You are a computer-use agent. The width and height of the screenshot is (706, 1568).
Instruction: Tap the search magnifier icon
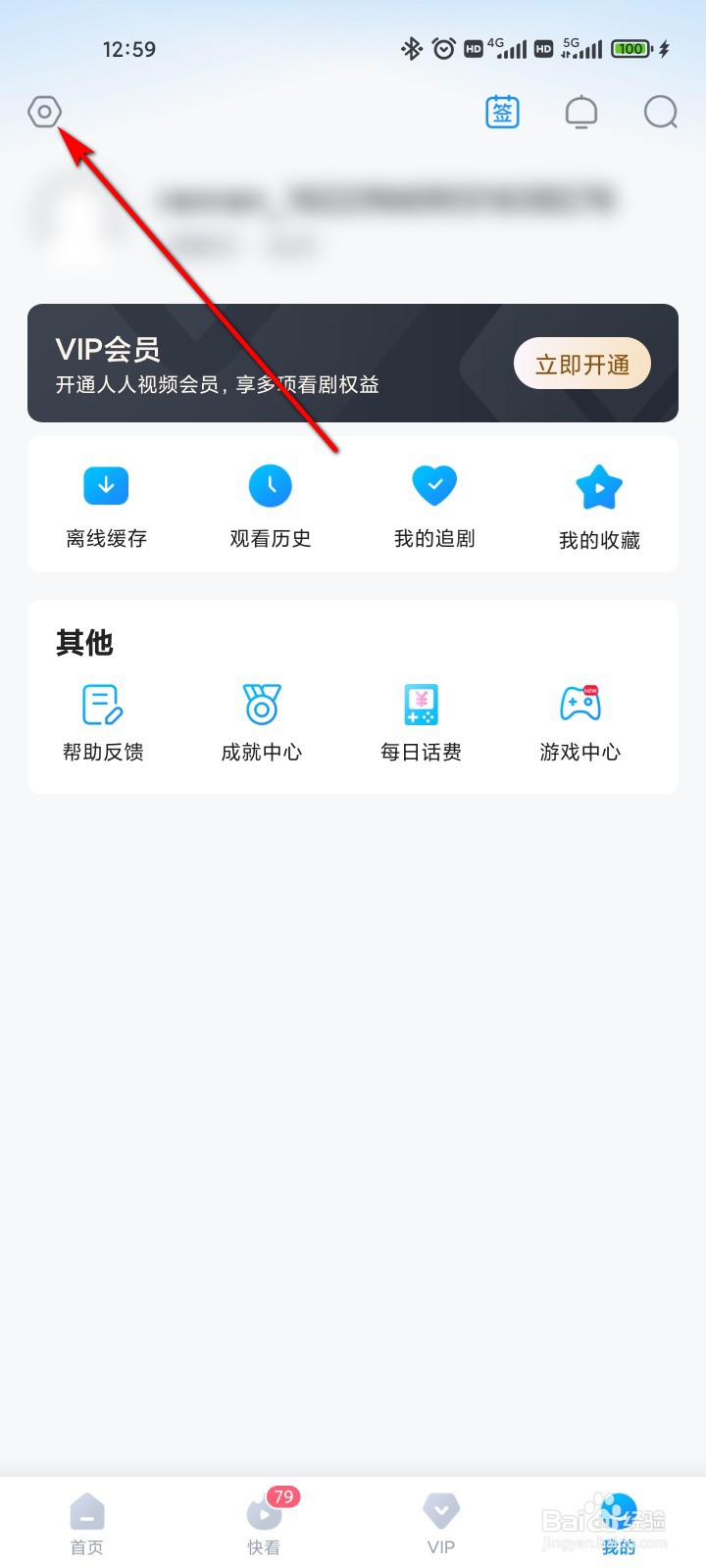pos(661,113)
